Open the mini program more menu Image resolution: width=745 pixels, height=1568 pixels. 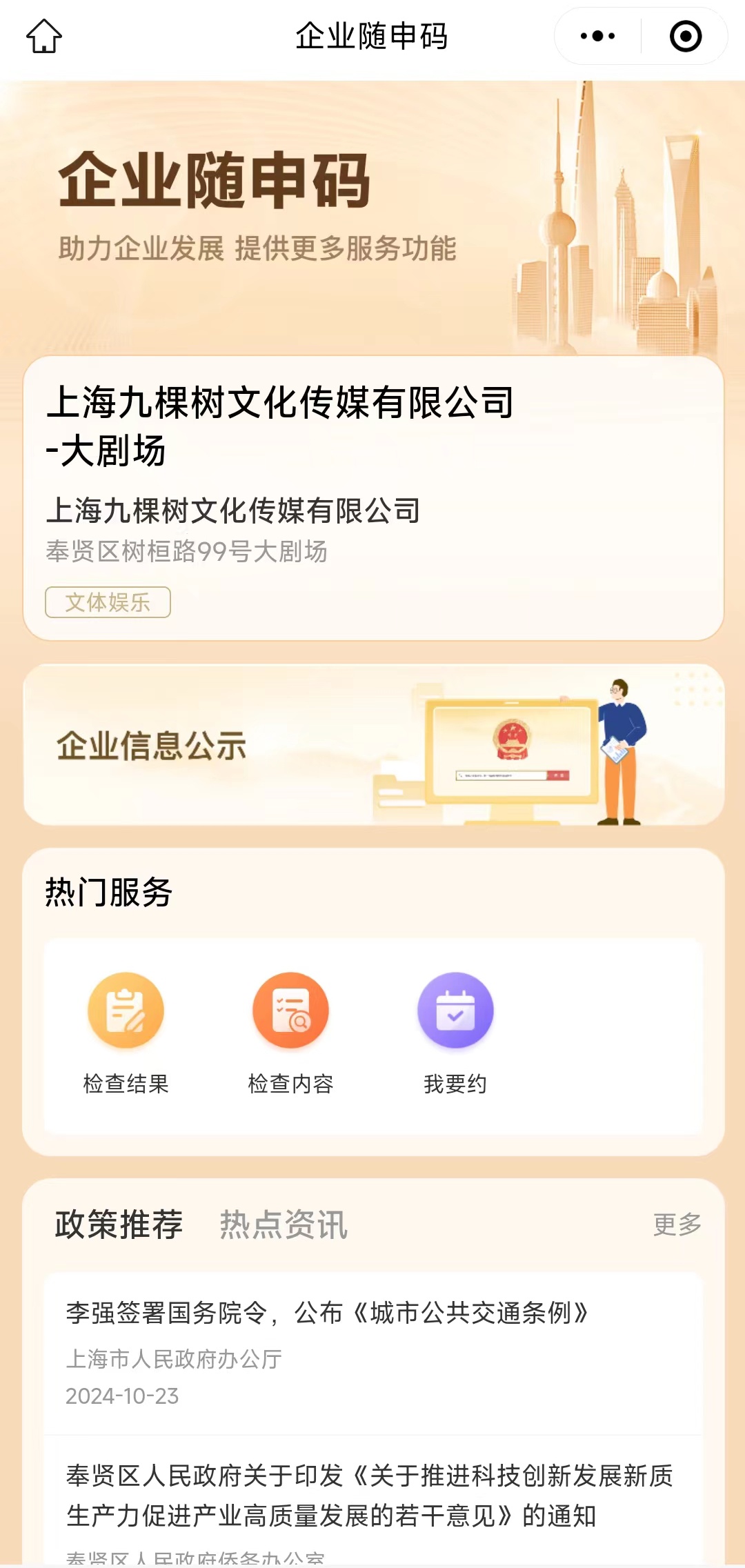point(597,36)
